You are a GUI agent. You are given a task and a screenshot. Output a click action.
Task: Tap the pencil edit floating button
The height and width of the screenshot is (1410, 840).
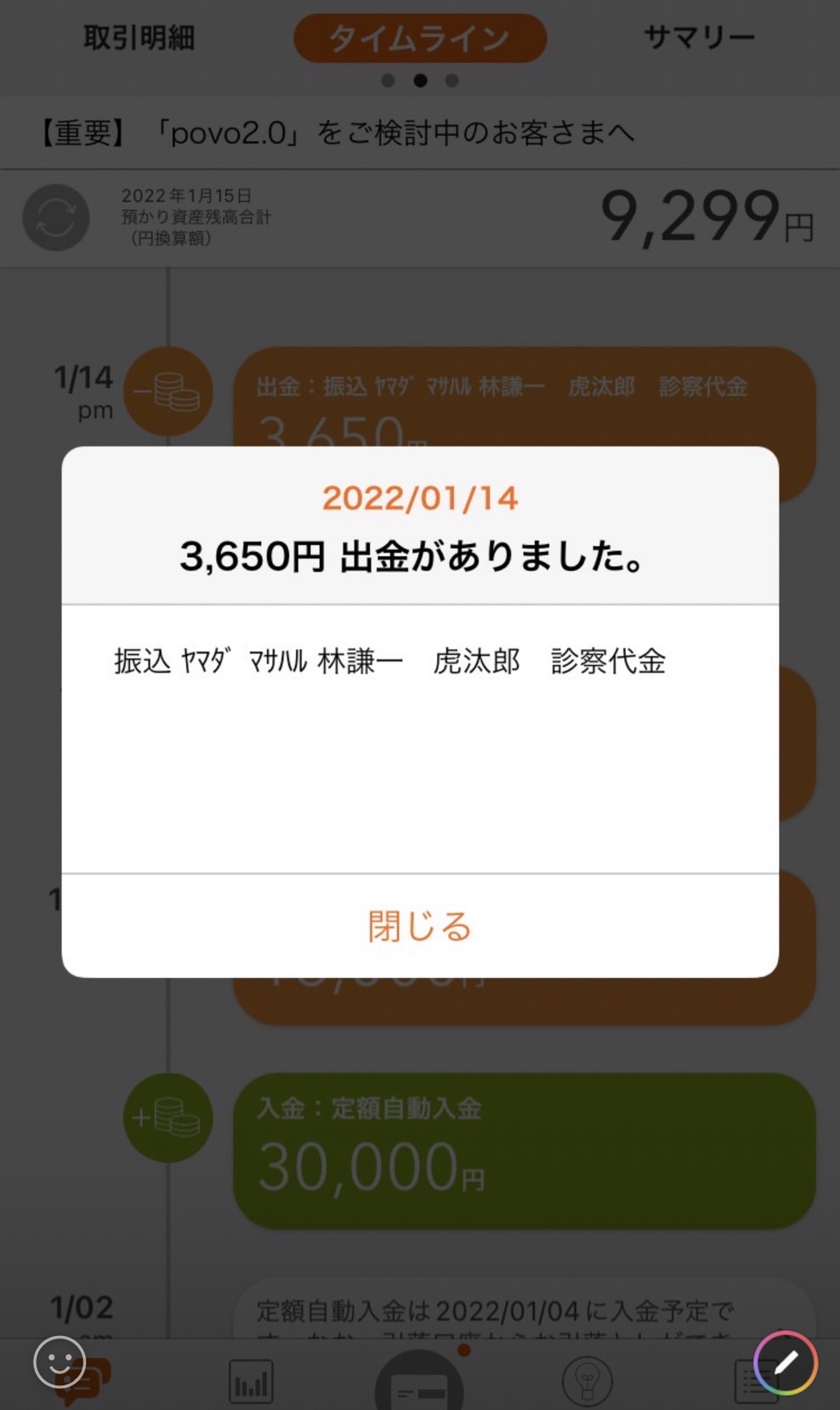pyautogui.click(x=786, y=1362)
